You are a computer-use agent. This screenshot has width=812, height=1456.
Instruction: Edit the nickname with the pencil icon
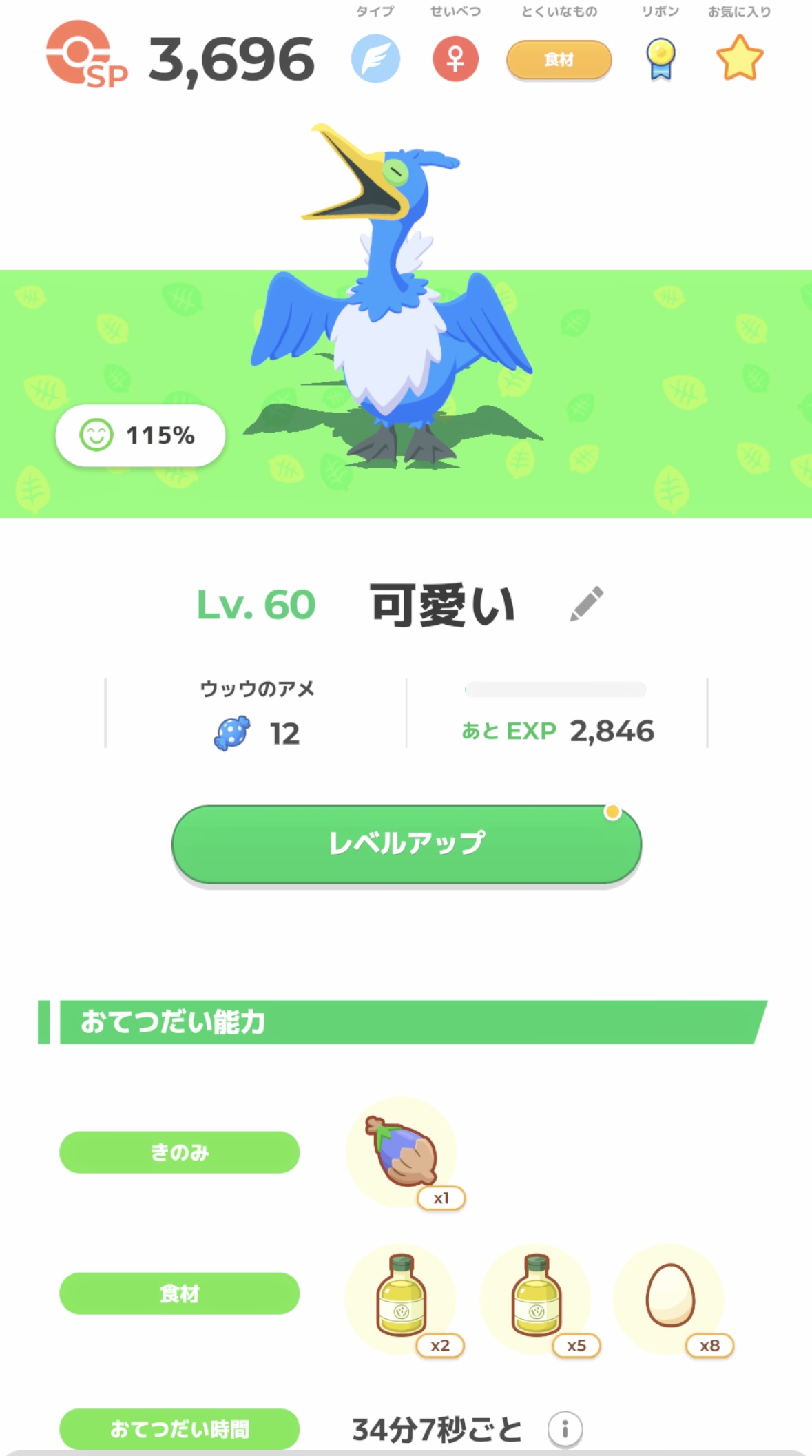pyautogui.click(x=587, y=604)
